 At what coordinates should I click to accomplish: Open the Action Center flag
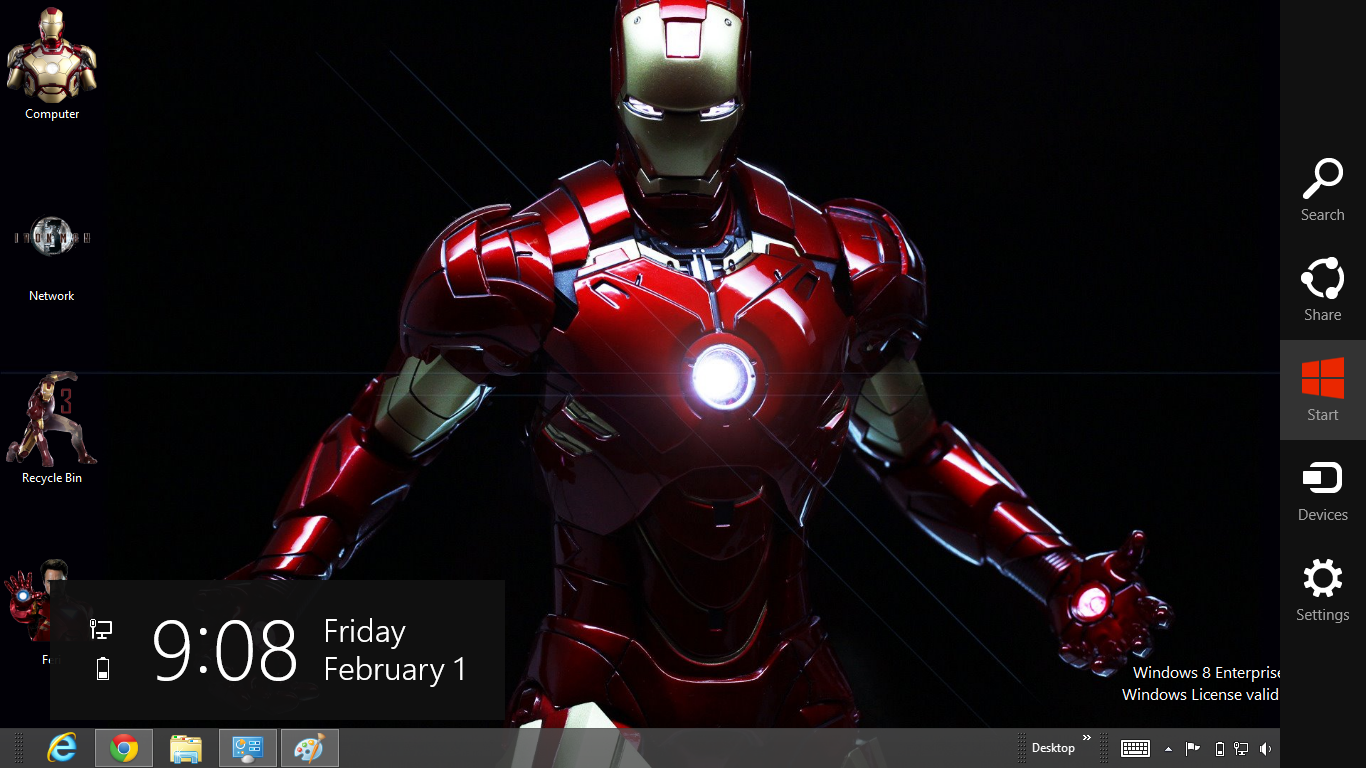[1193, 748]
